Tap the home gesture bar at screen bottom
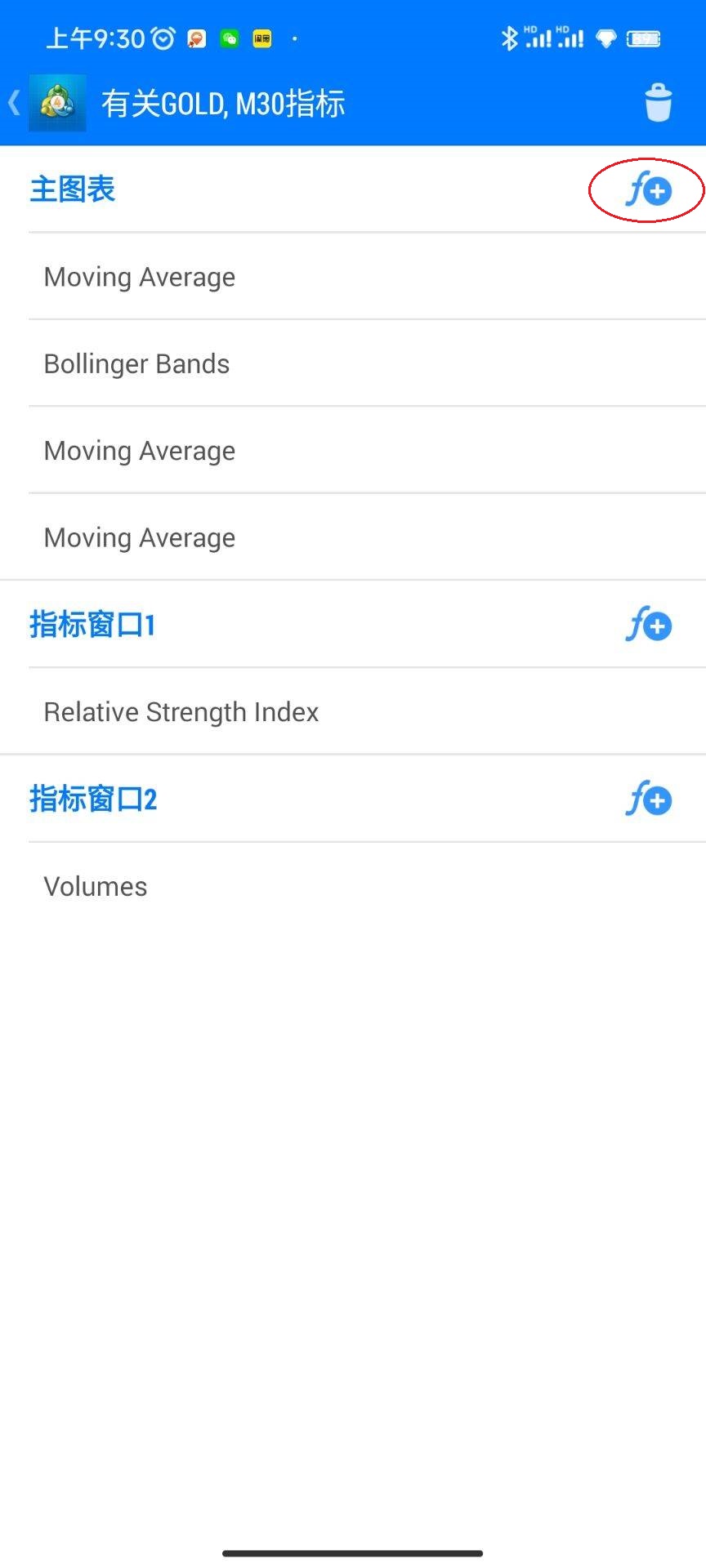The image size is (706, 1568). [353, 1551]
